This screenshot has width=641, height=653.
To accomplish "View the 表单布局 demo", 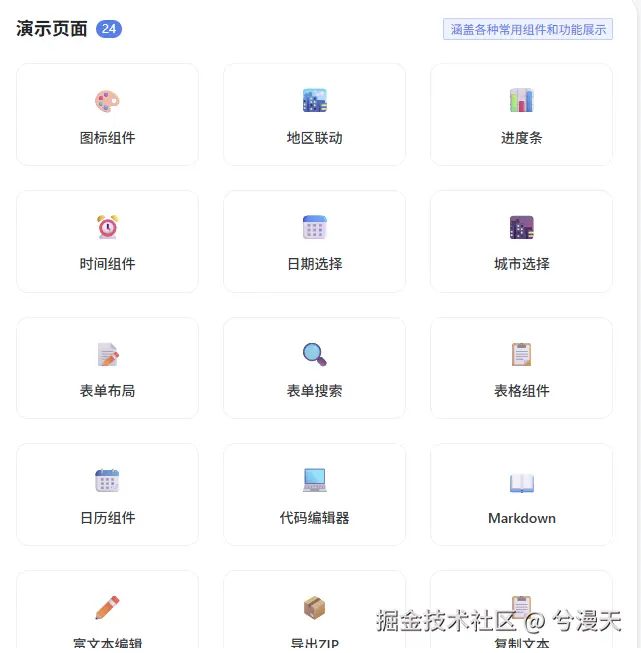I will coord(107,368).
